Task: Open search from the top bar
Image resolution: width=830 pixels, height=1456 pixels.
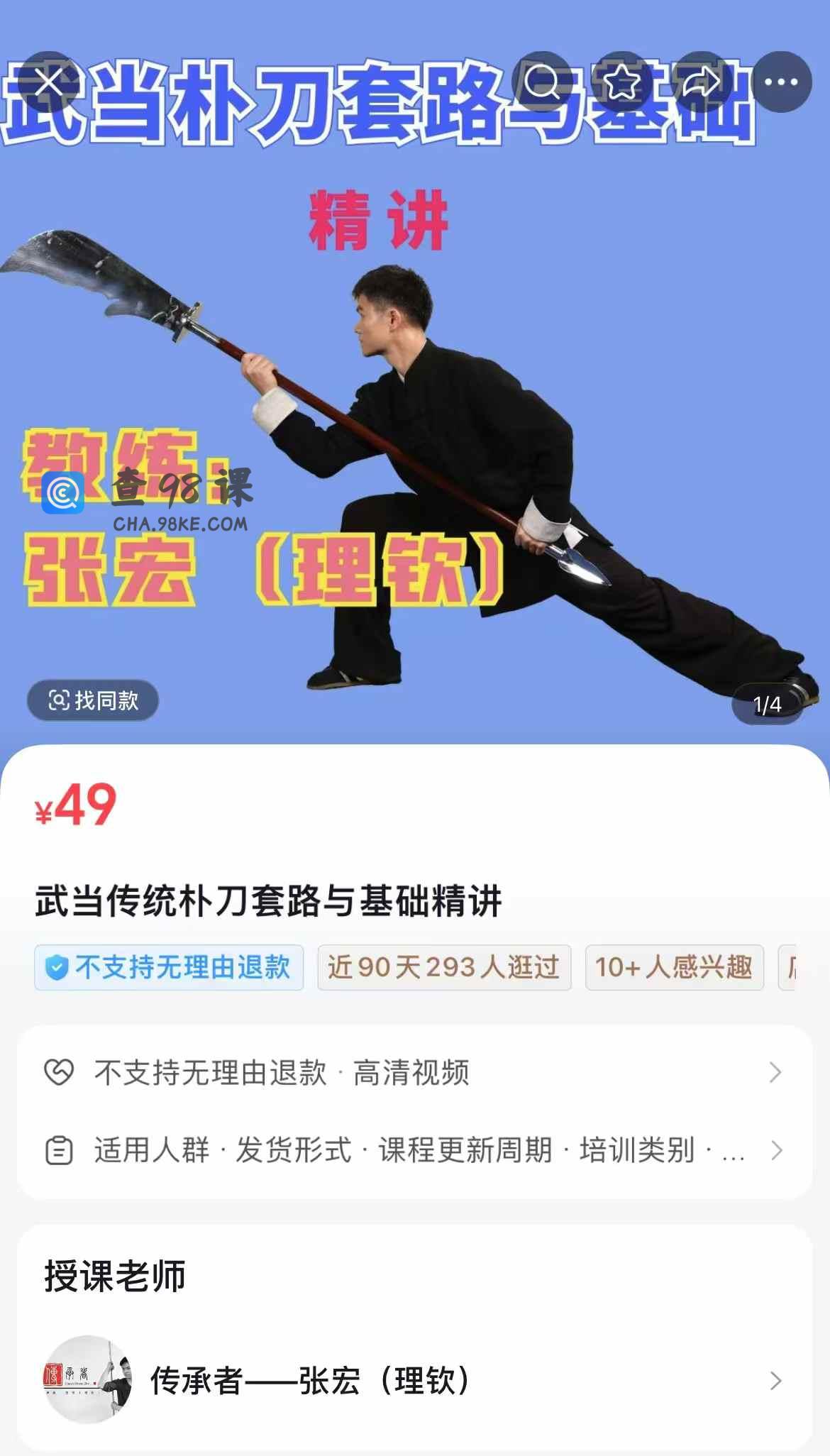Action: click(543, 83)
